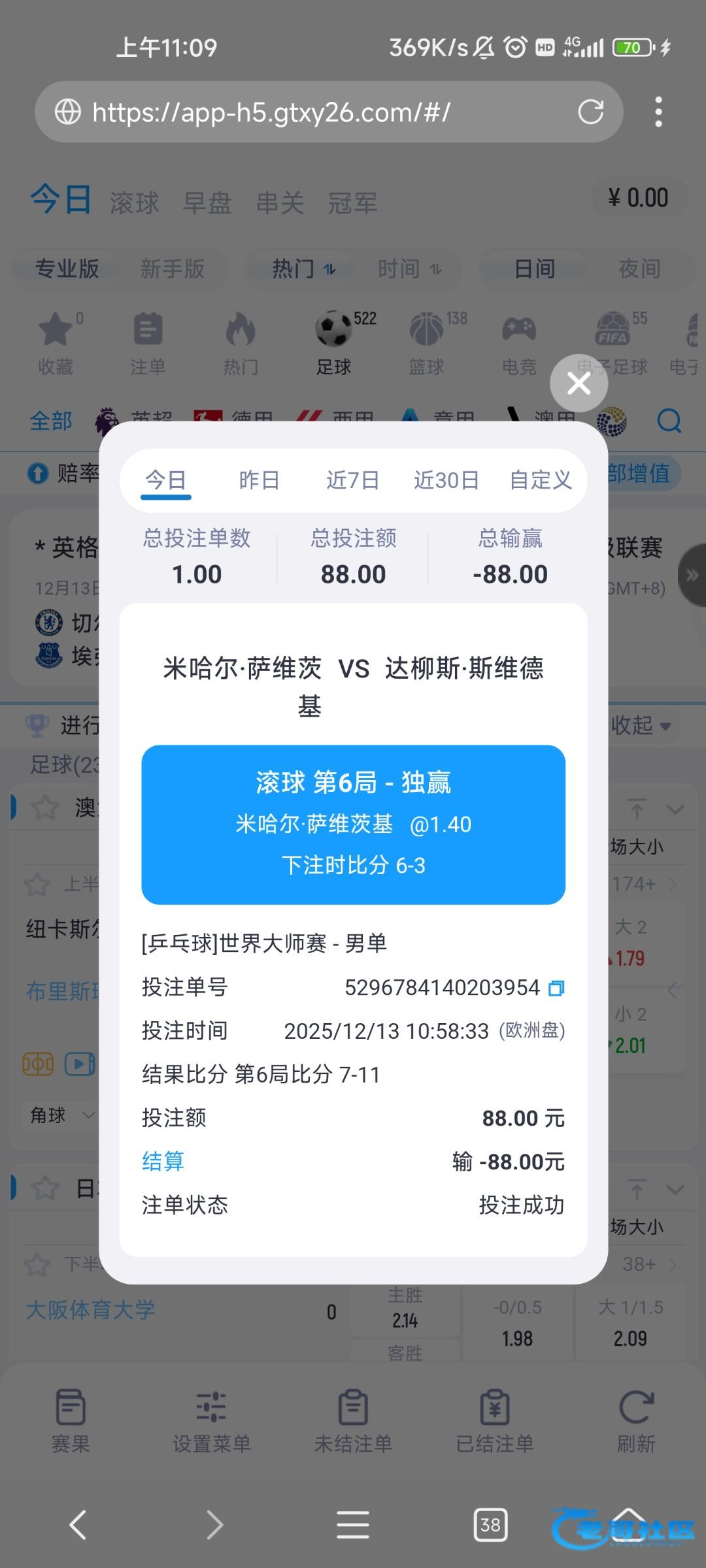Viewport: 706px width, 1568px height.
Task: Open the browser overflow menu
Action: pos(658,112)
